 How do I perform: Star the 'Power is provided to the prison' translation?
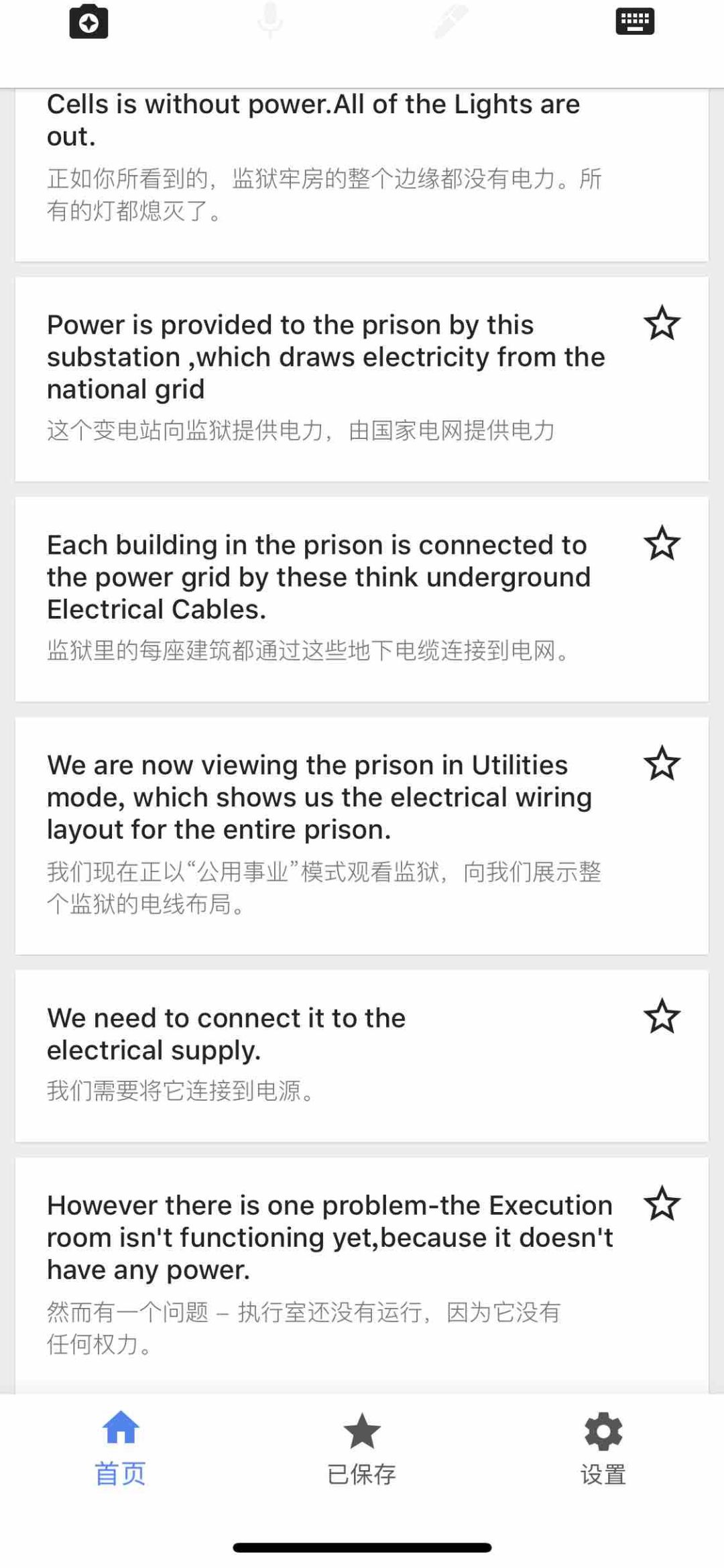pyautogui.click(x=662, y=323)
